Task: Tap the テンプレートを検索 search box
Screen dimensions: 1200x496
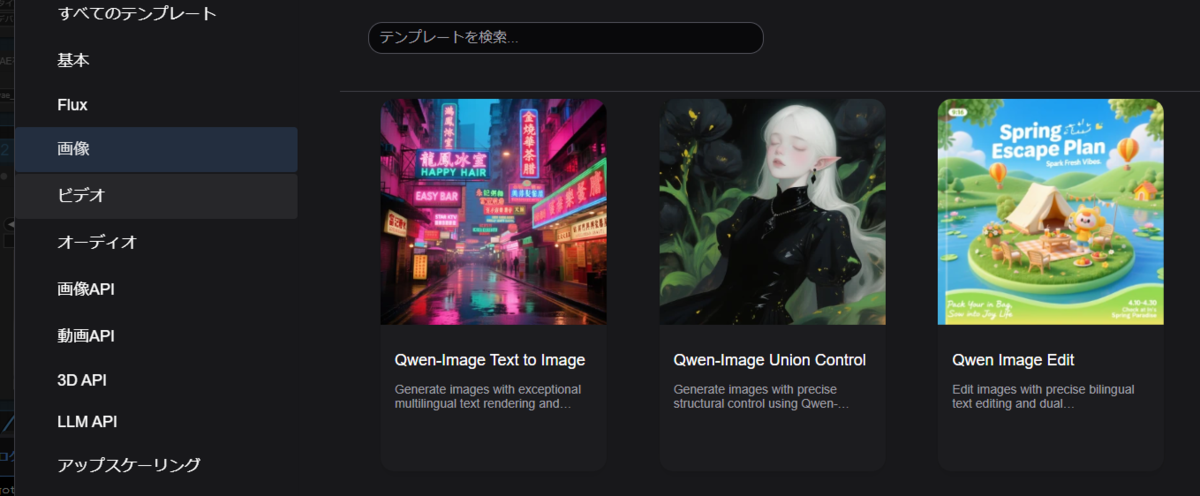Action: (565, 38)
